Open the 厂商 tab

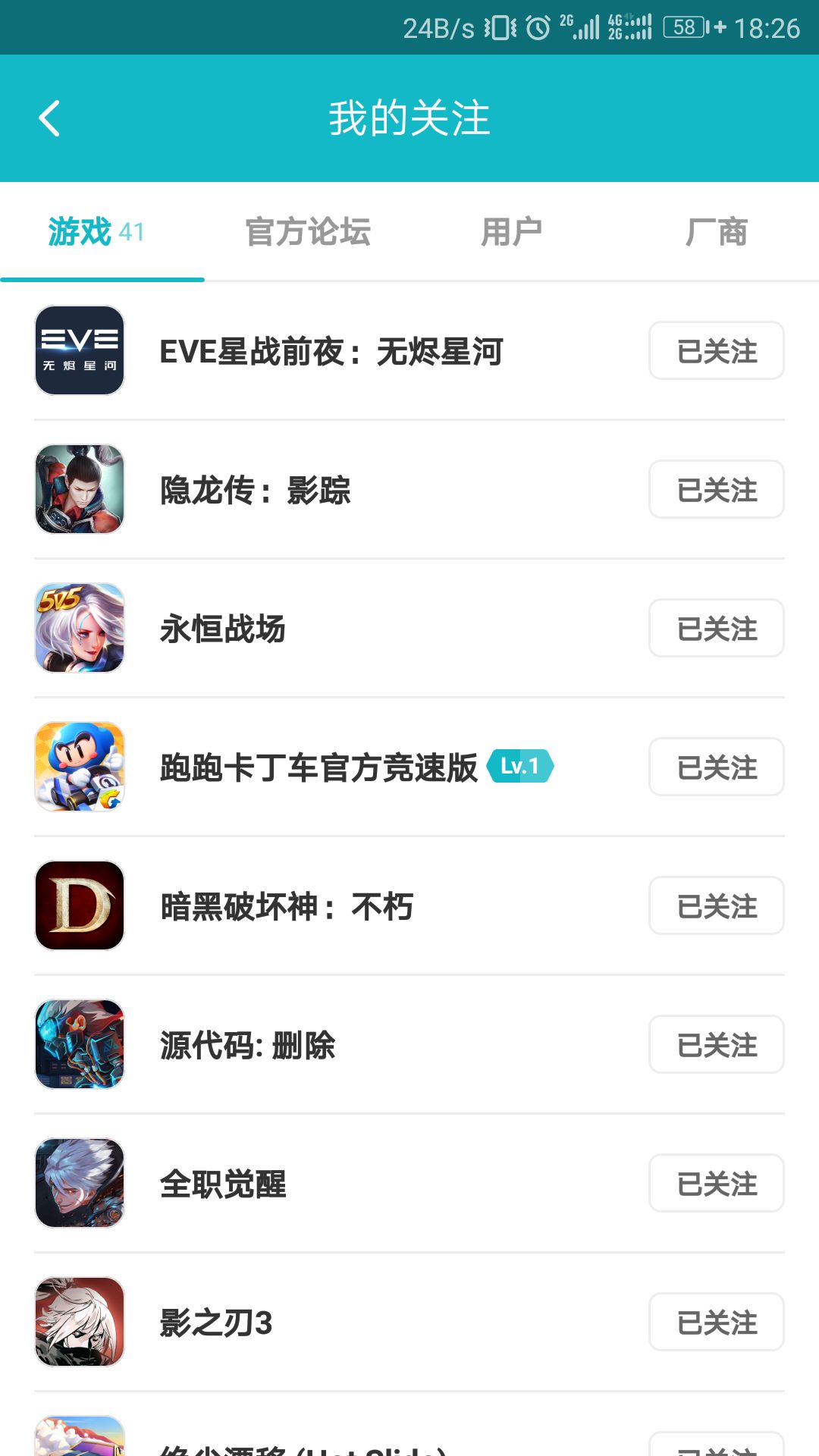tap(716, 232)
